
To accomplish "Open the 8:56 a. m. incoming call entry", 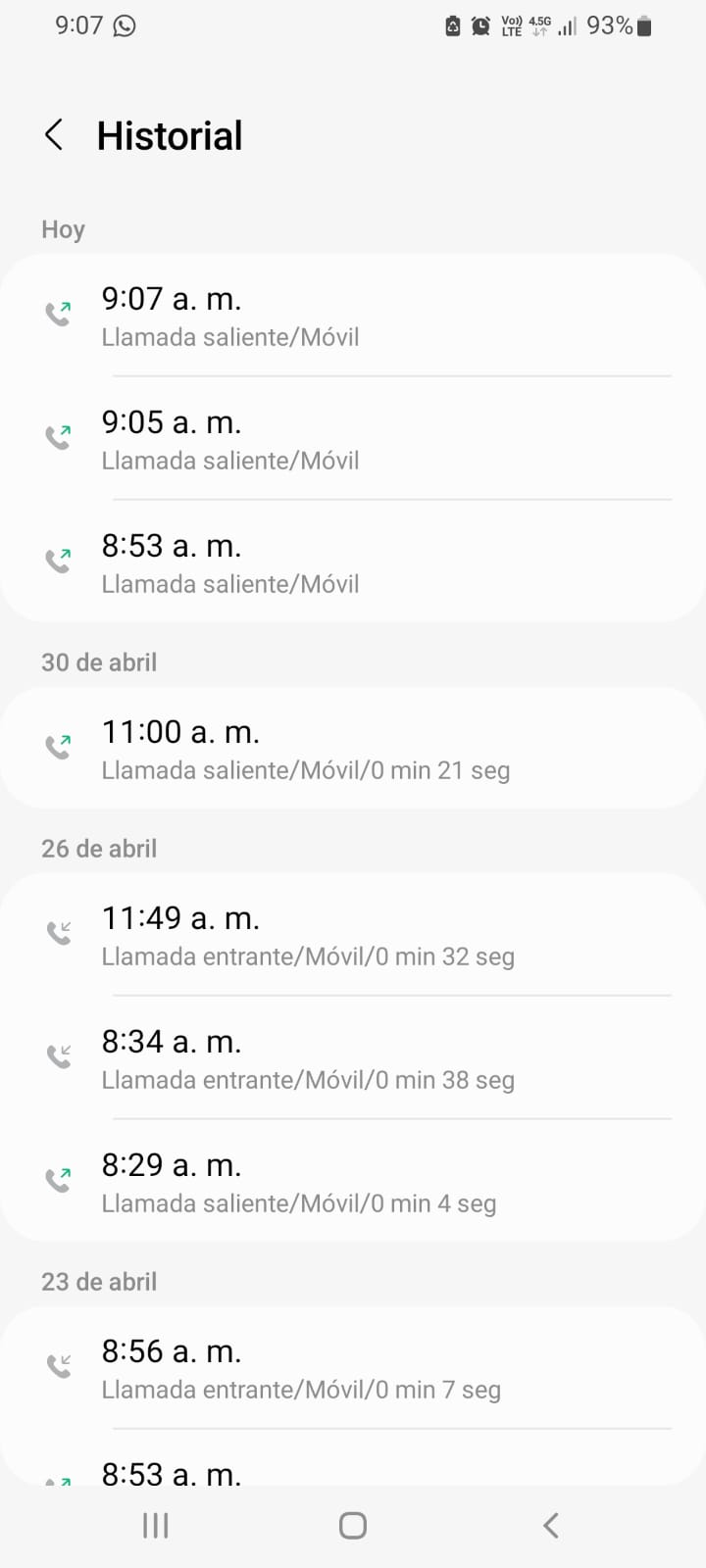I will click(353, 1368).
